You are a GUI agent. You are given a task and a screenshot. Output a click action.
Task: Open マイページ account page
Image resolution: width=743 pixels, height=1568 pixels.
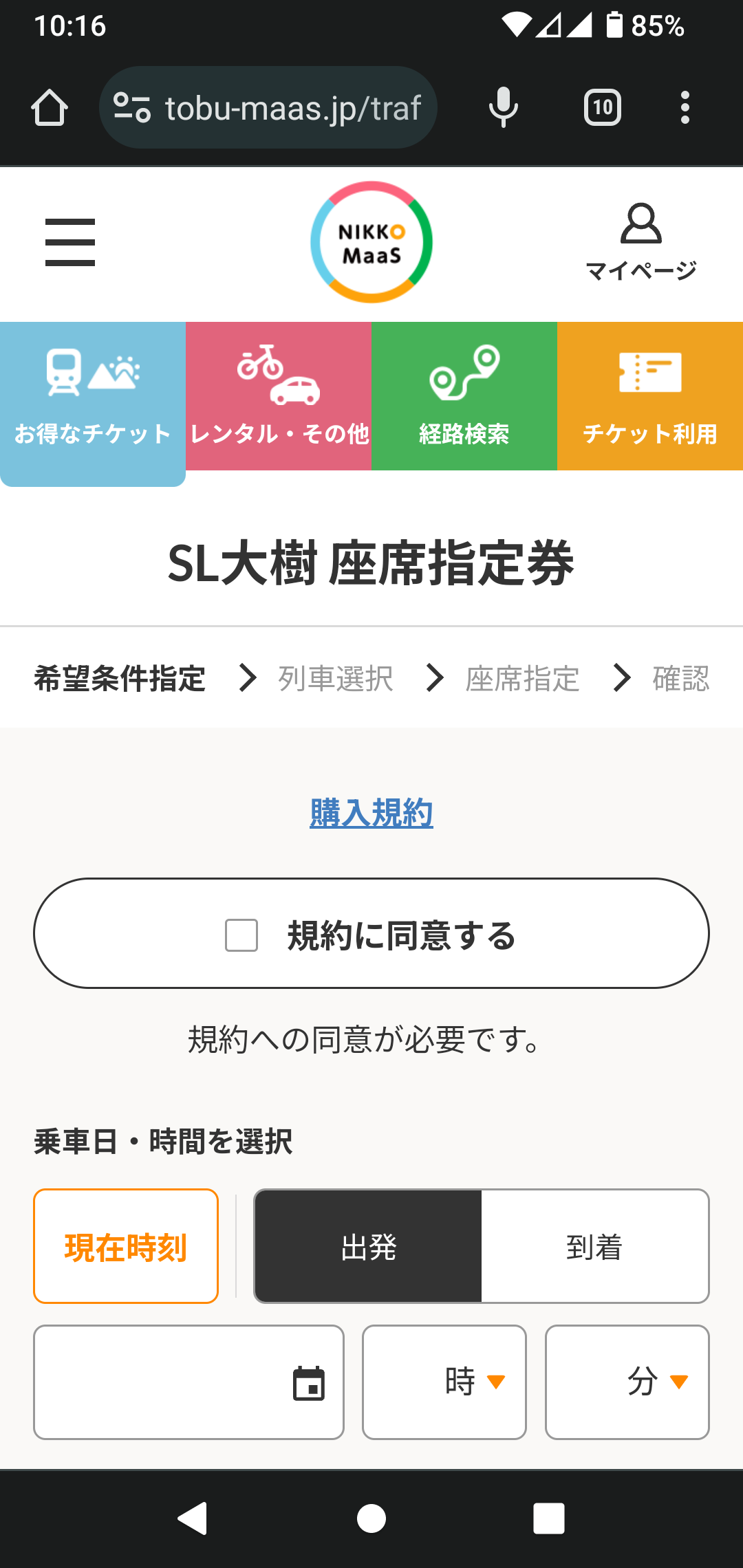pyautogui.click(x=640, y=242)
